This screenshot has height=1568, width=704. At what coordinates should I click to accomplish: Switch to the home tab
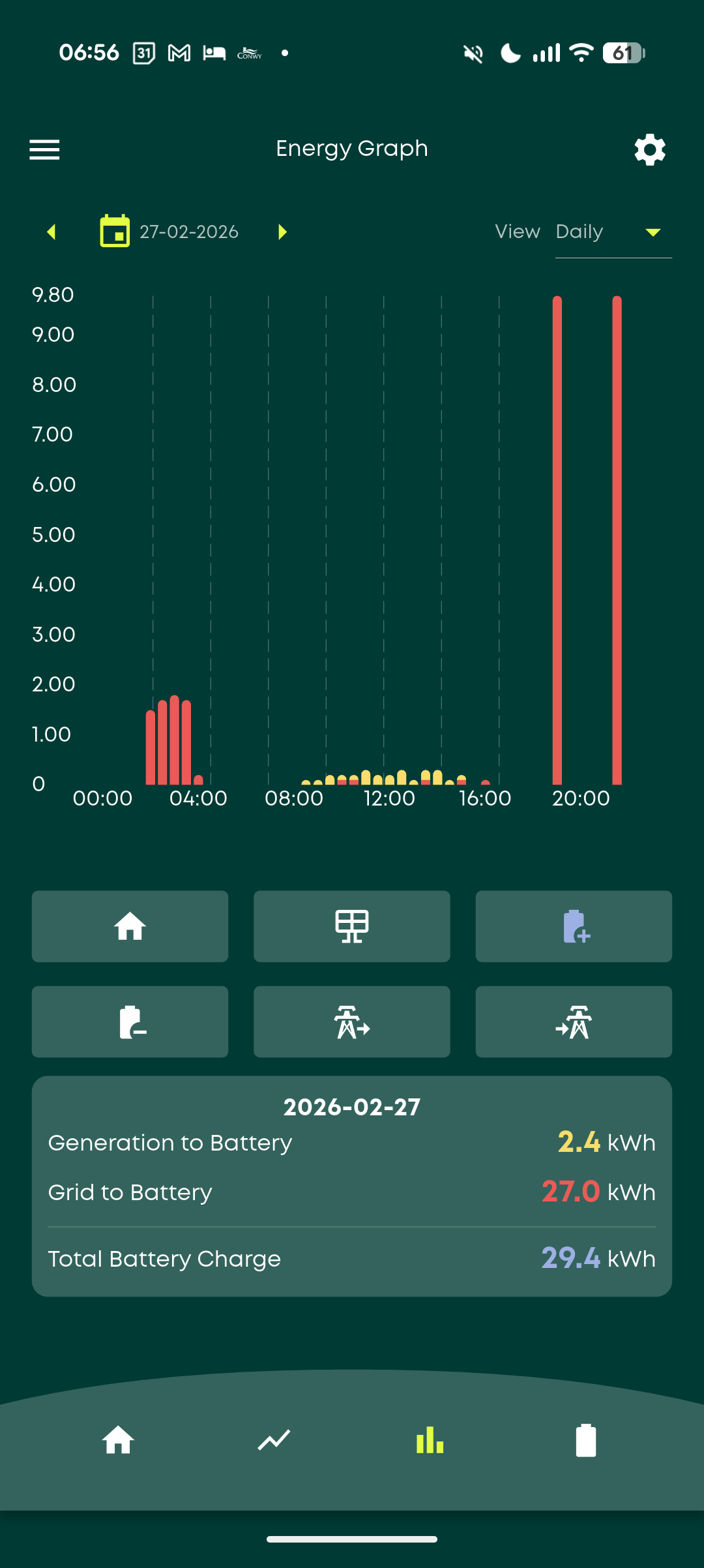(118, 1440)
